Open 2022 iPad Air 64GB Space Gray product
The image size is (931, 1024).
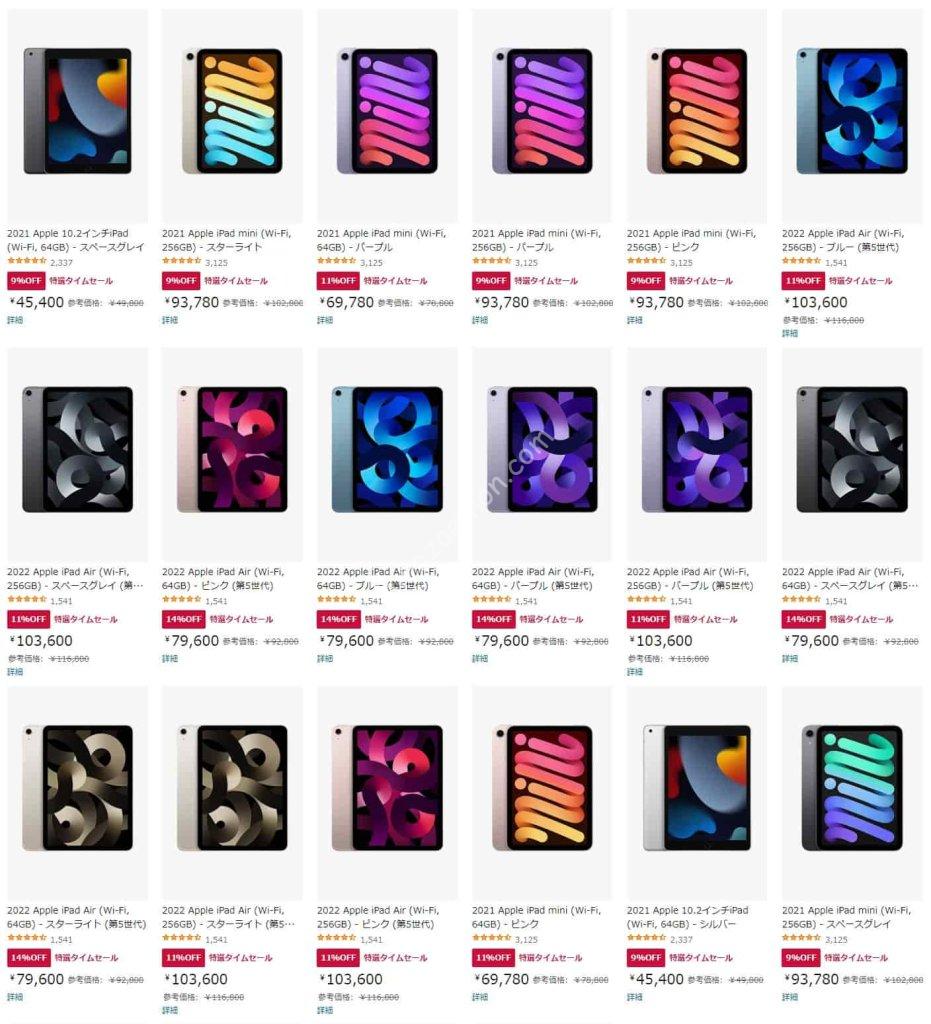851,578
